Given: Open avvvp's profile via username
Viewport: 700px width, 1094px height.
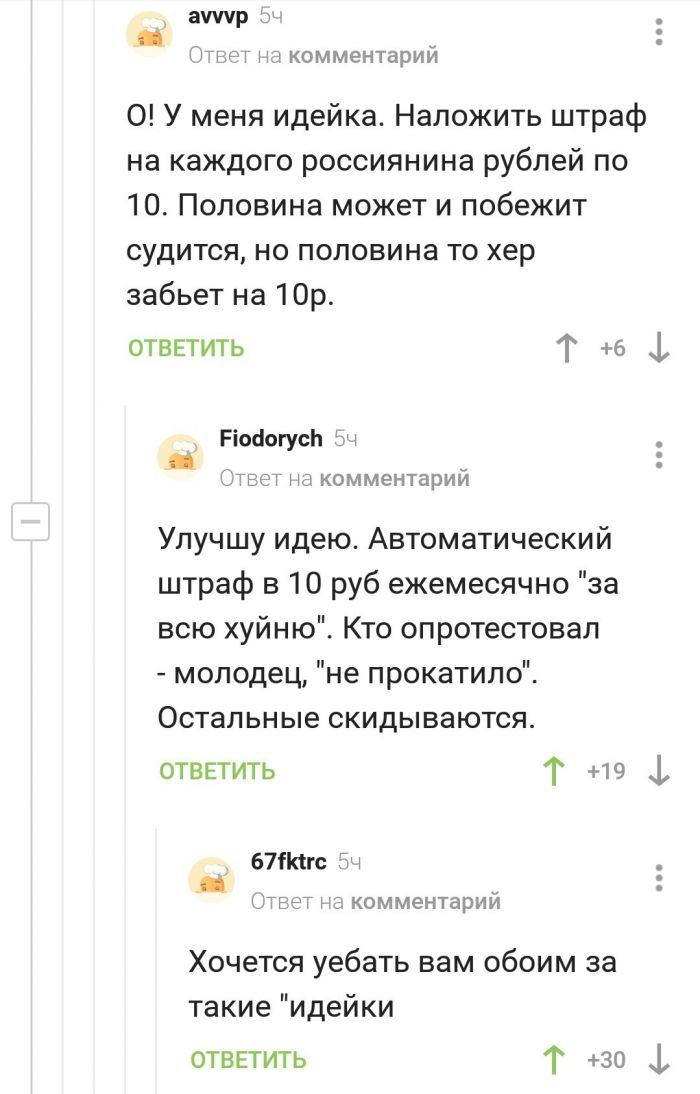Looking at the screenshot, I should click(x=218, y=15).
